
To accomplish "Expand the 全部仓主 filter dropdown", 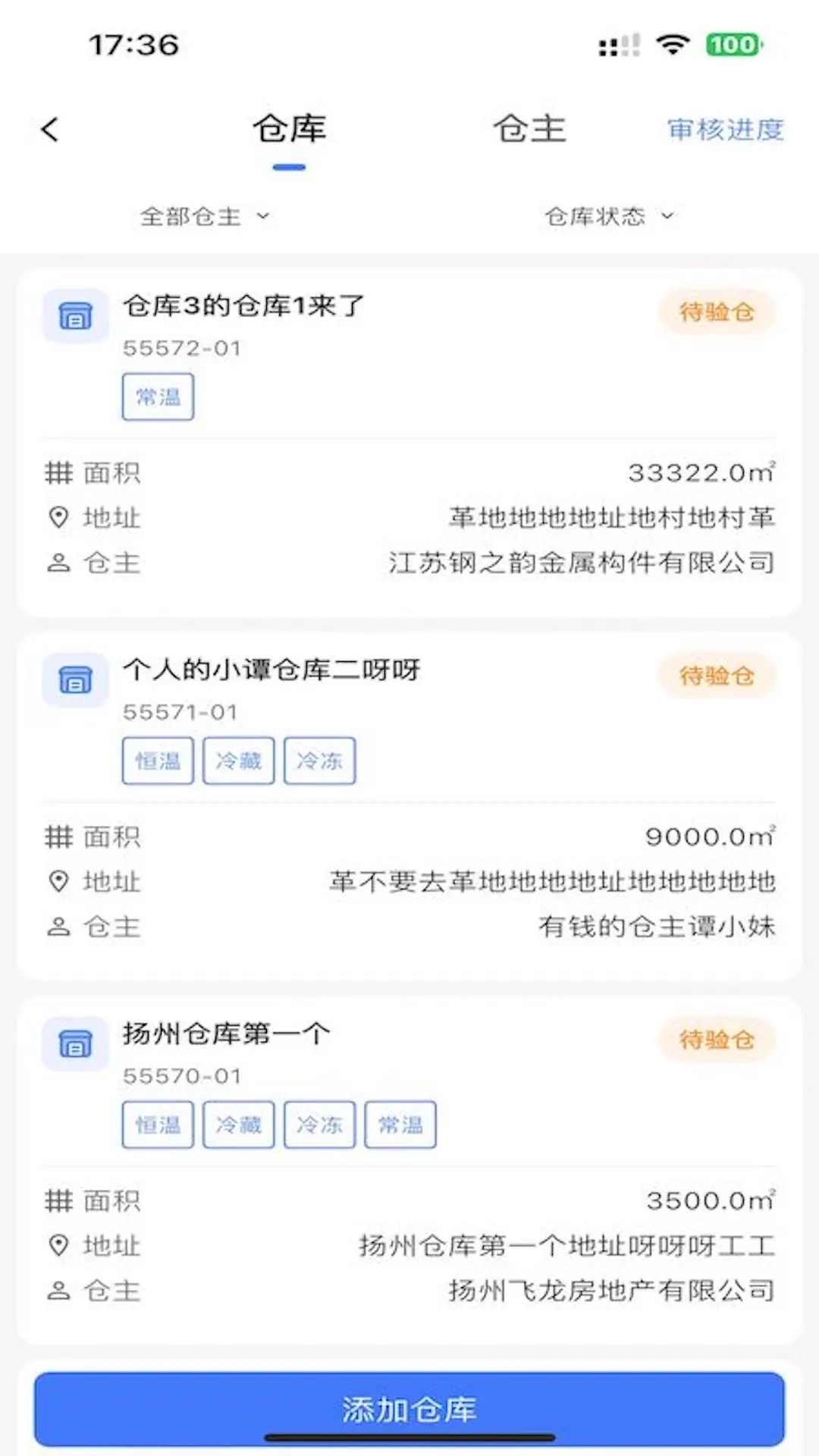I will pyautogui.click(x=205, y=217).
